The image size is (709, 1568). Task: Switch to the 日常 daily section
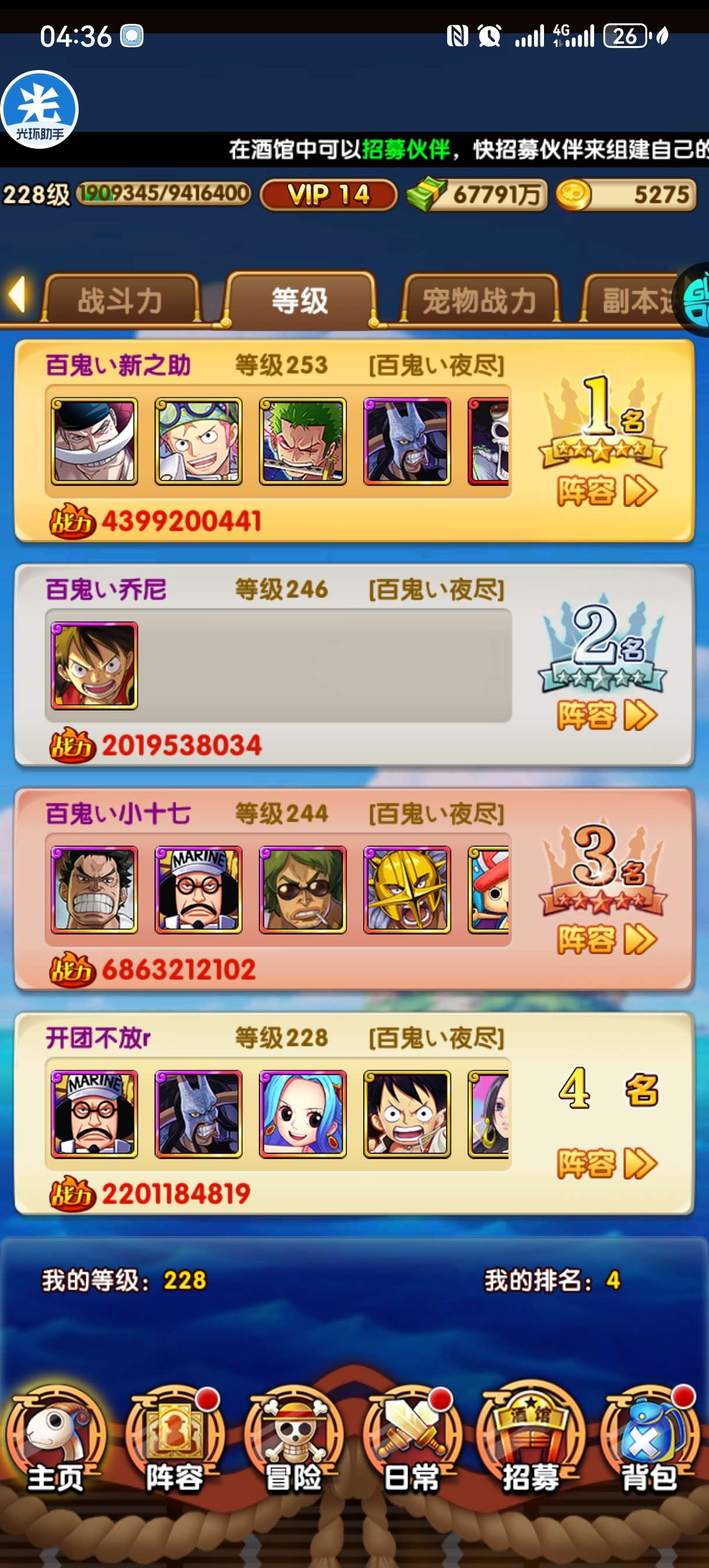[x=412, y=1443]
